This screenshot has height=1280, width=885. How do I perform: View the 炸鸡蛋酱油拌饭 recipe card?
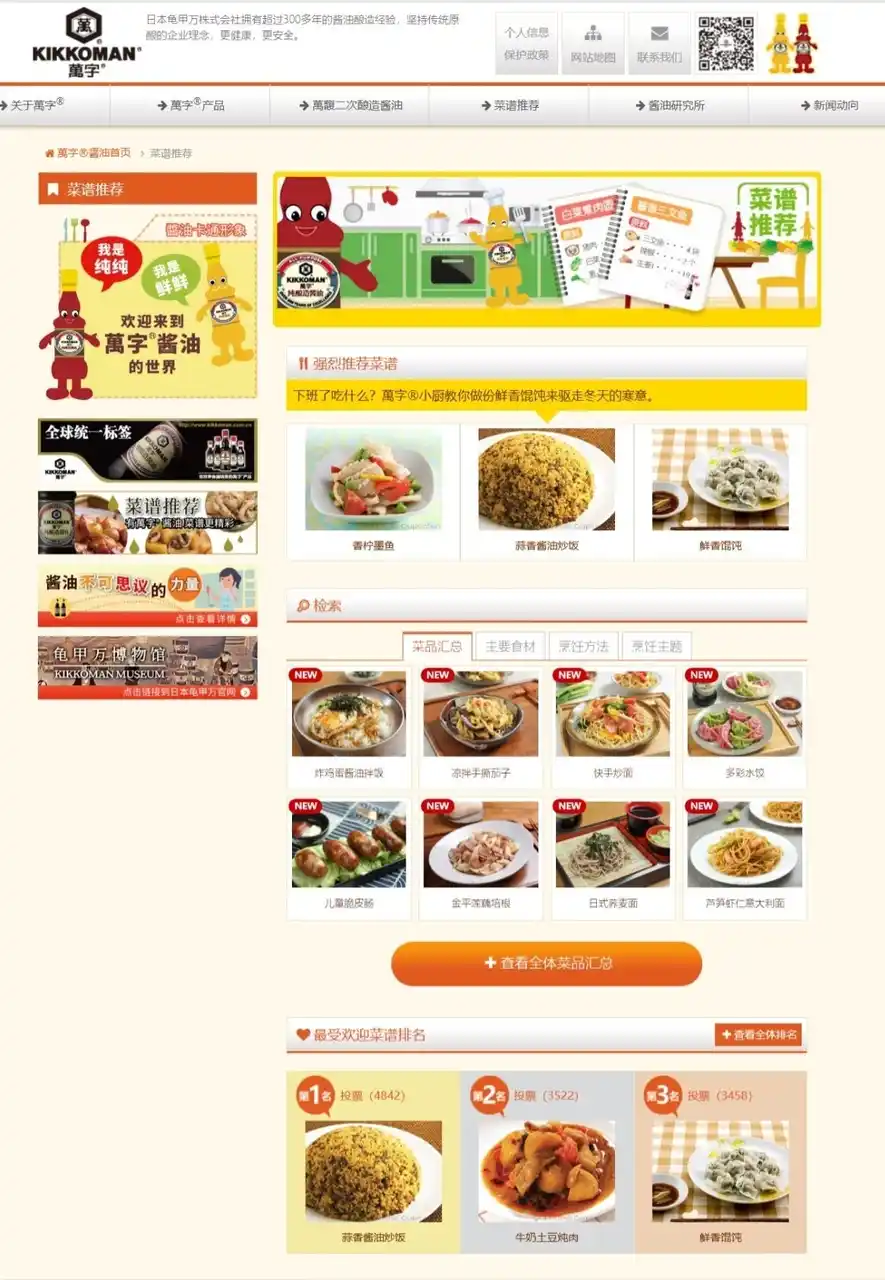pyautogui.click(x=348, y=727)
